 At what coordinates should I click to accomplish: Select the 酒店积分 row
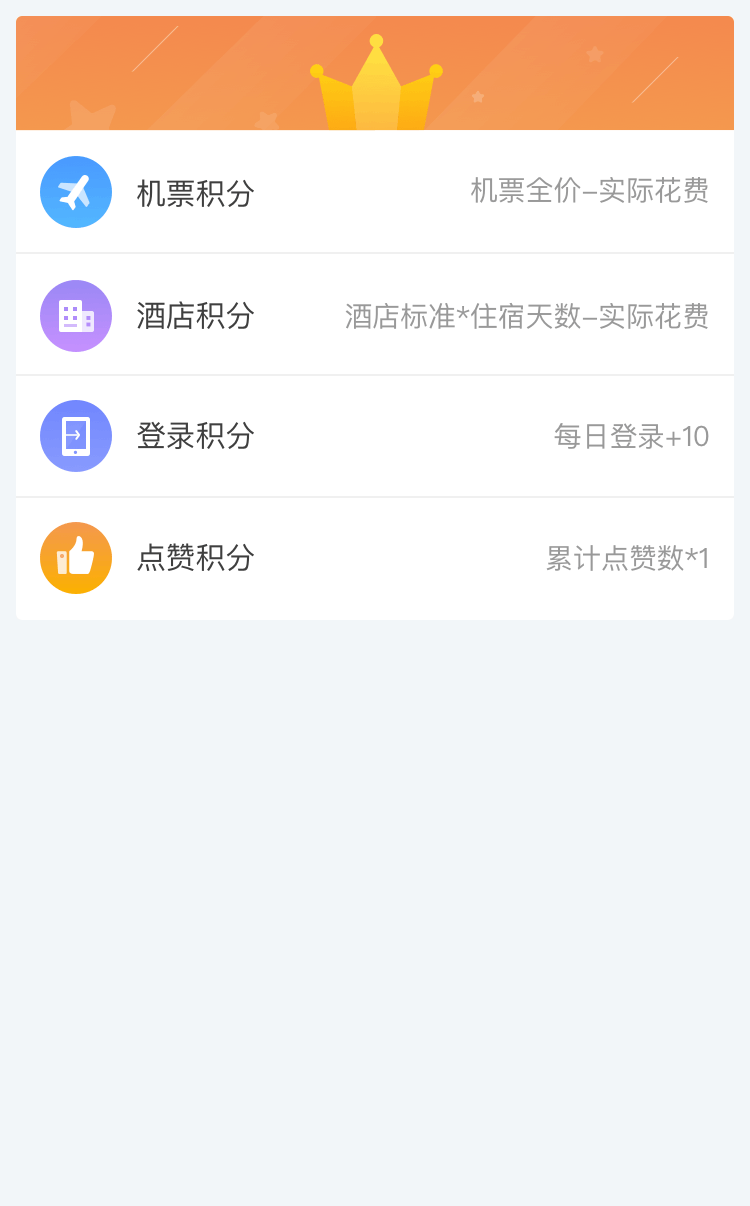click(x=374, y=316)
